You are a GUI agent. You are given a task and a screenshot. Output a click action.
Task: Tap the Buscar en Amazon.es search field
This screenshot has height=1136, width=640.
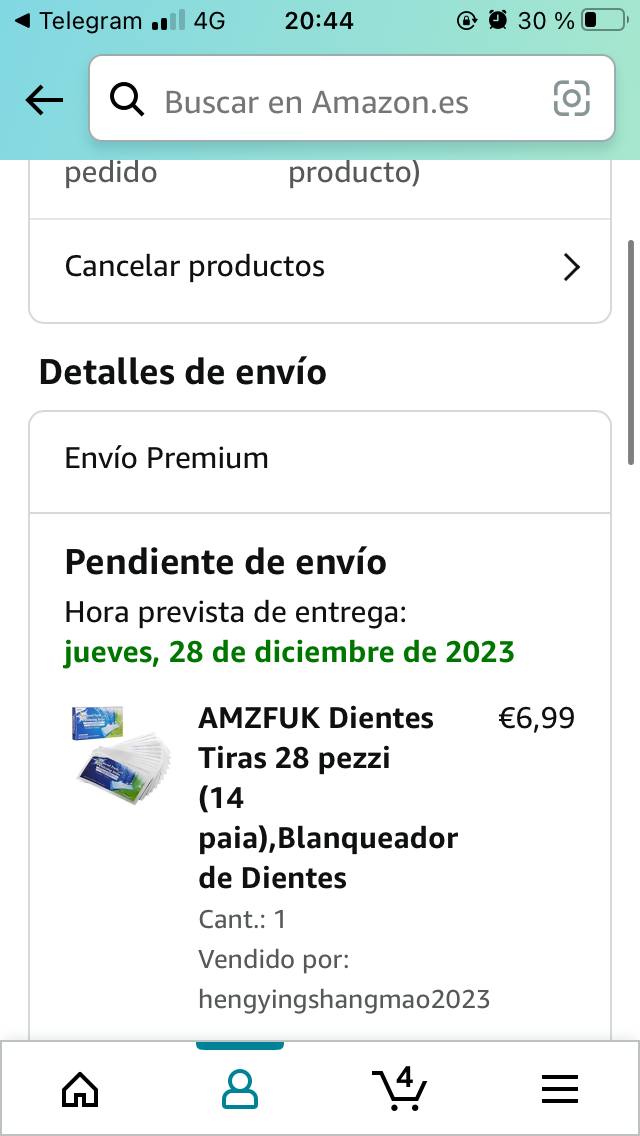(352, 99)
